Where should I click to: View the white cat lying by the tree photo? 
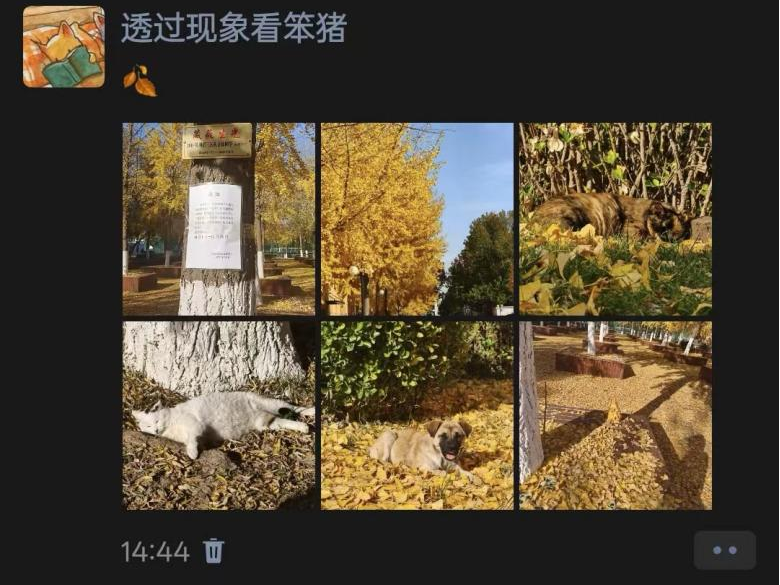tap(218, 415)
